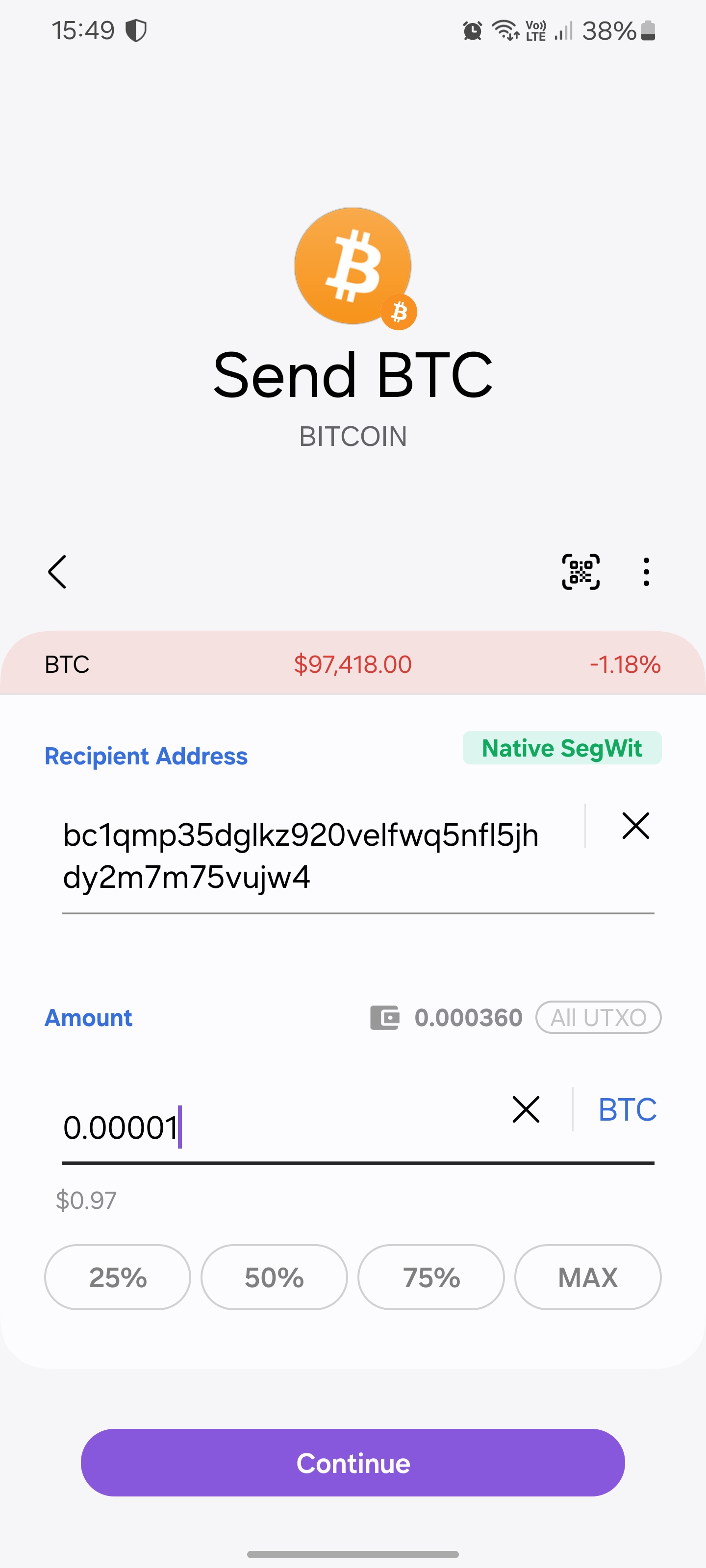Viewport: 706px width, 1568px height.
Task: Choose the 50% amount preset
Action: point(274,1277)
